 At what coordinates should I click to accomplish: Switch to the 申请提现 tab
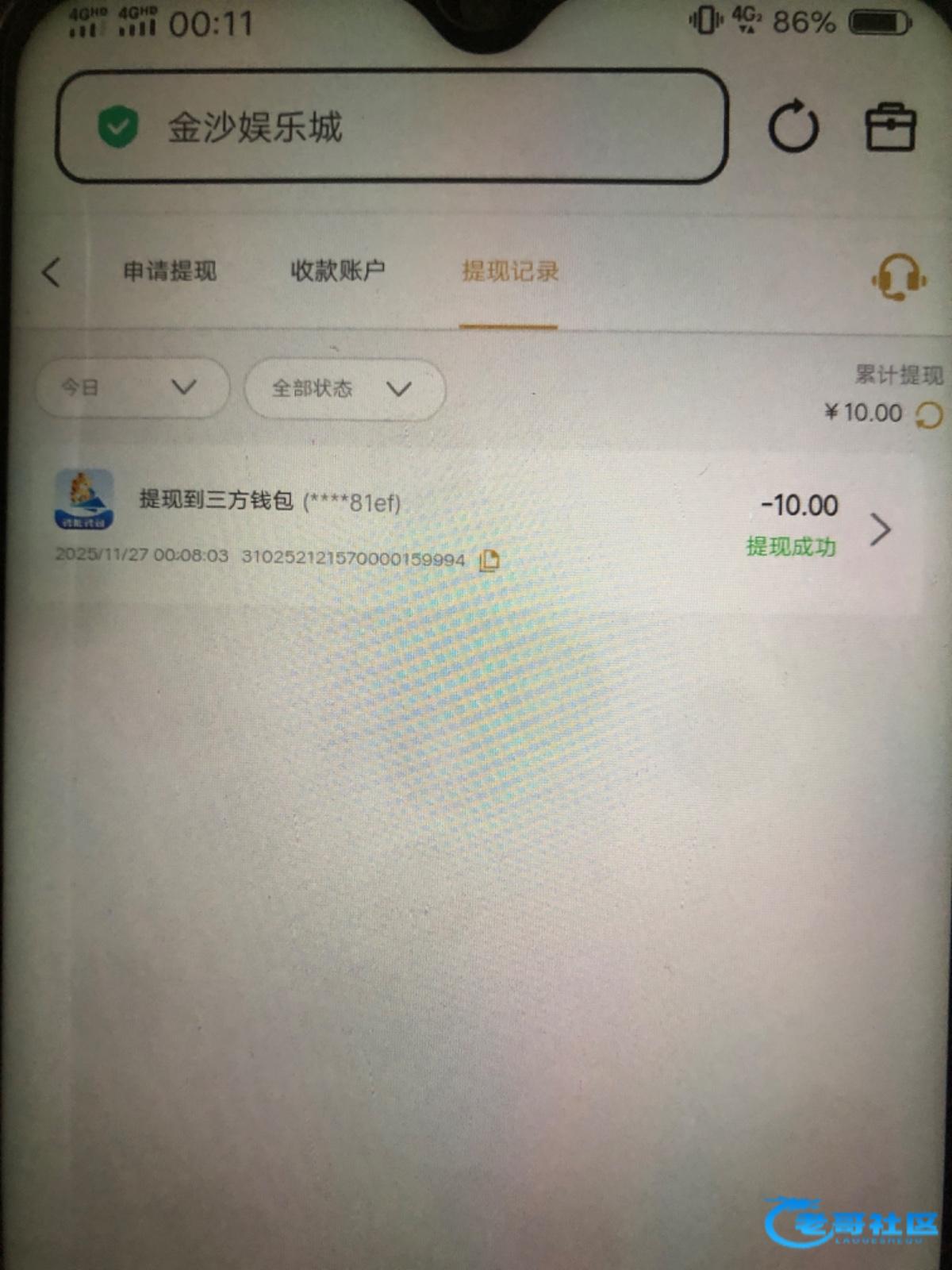tap(169, 271)
